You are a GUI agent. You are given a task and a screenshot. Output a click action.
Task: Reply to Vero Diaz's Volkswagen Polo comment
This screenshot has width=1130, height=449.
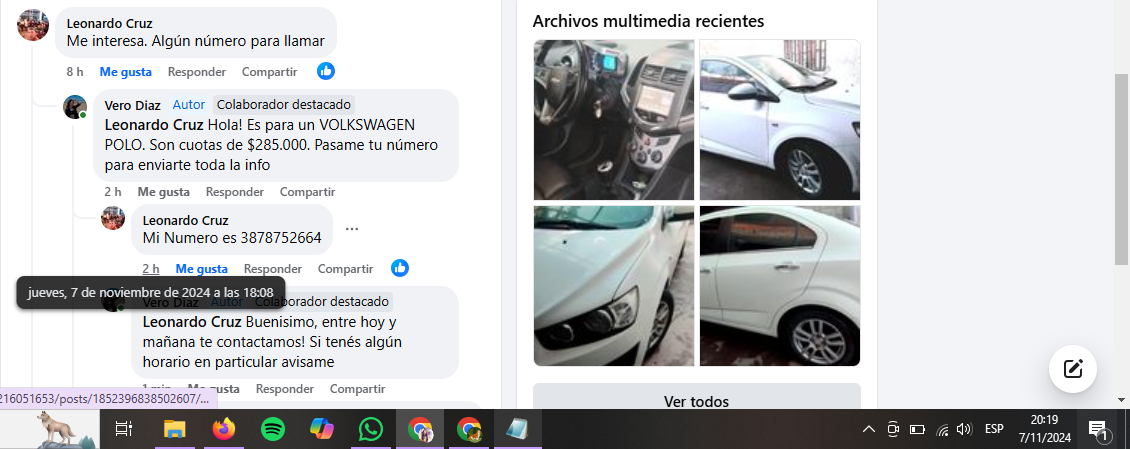(234, 192)
